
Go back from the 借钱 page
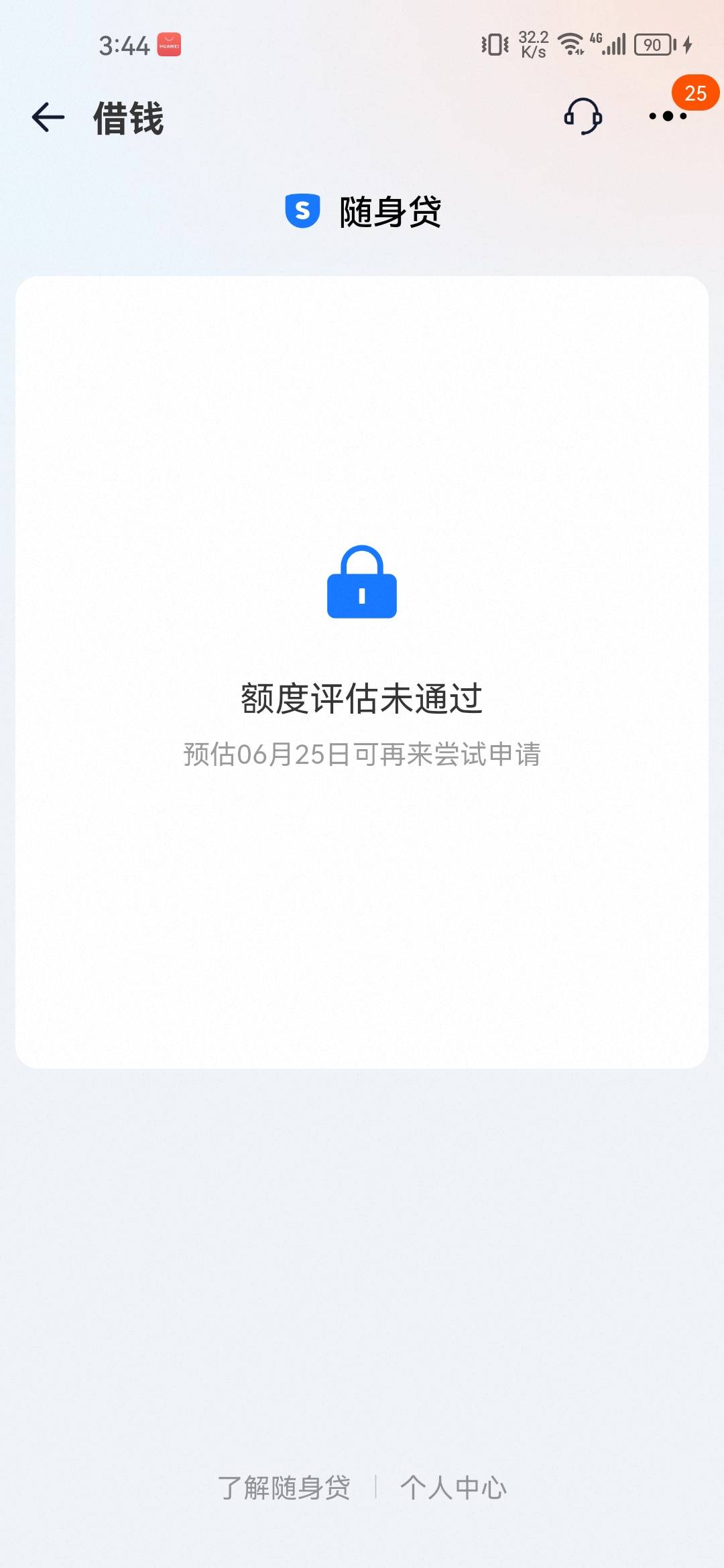(x=48, y=117)
